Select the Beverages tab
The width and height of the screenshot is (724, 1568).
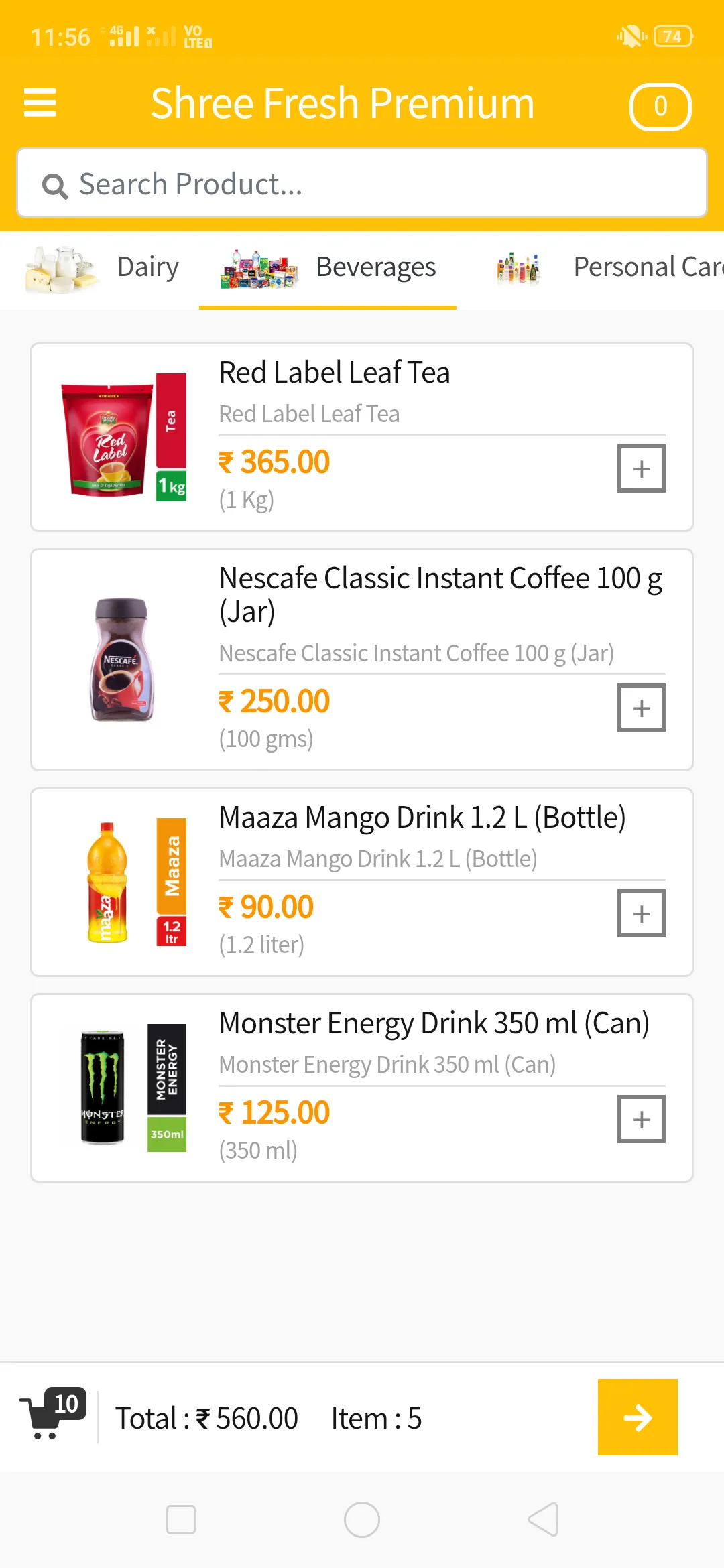(375, 267)
